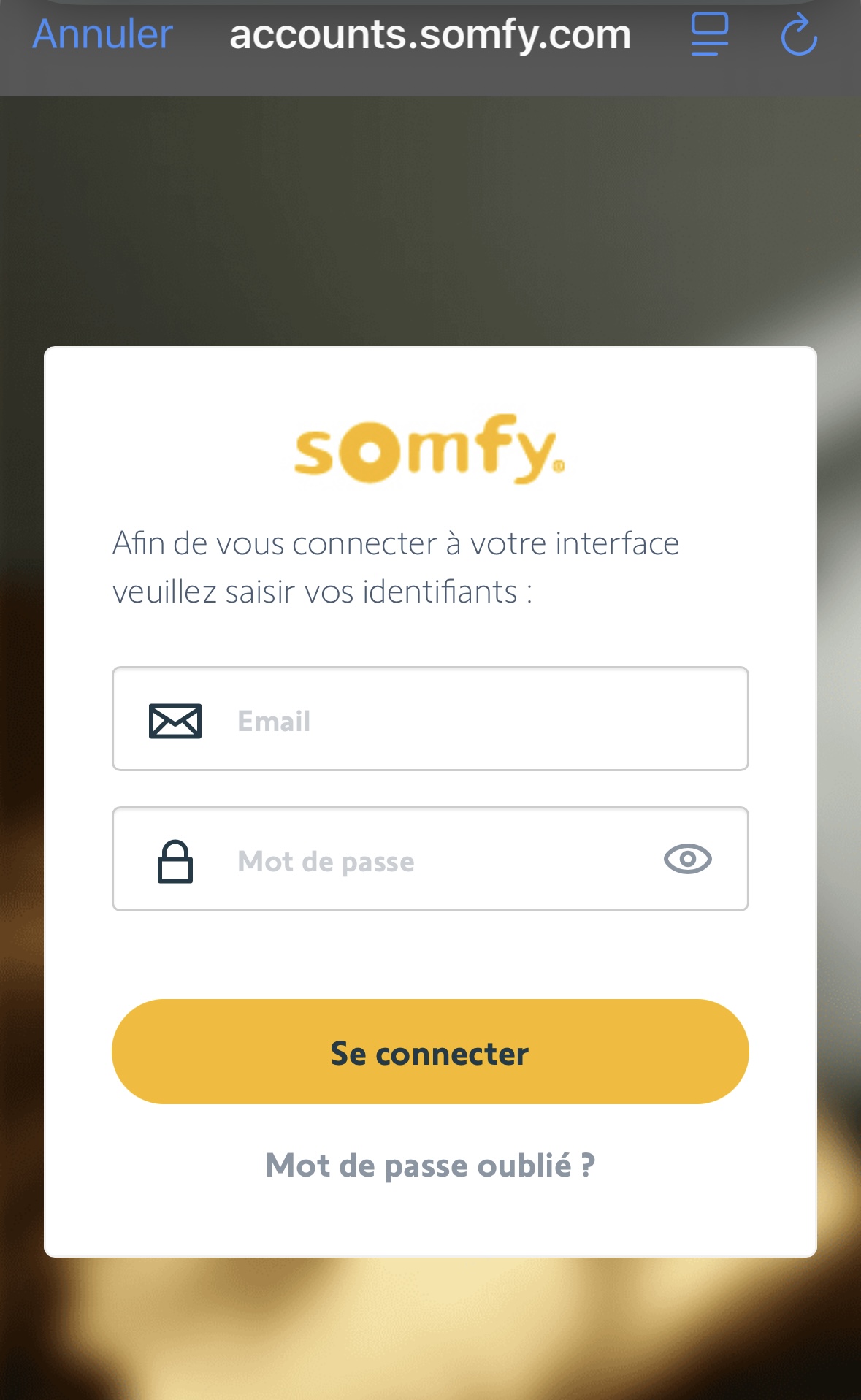Image resolution: width=861 pixels, height=1400 pixels.
Task: Open the reader view icon
Action: pyautogui.click(x=710, y=34)
